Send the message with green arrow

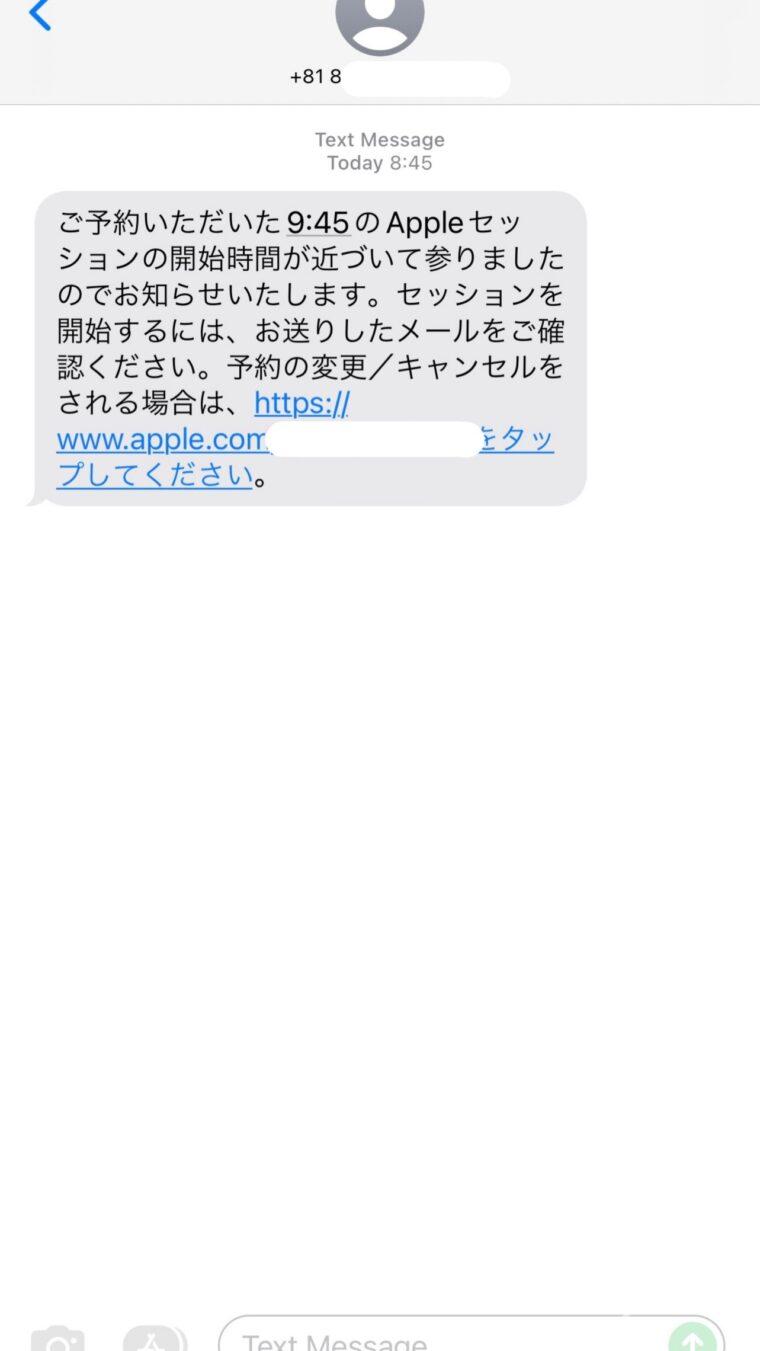click(693, 1337)
